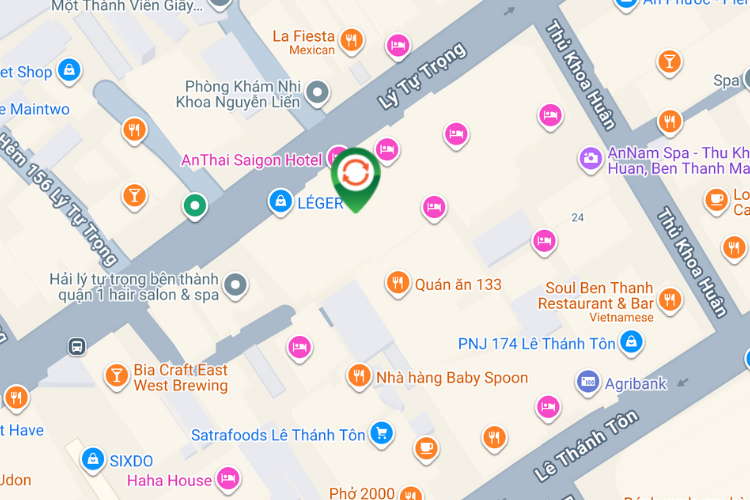Screen dimensions: 750x500
Task: Tap the green custom marker pin
Action: coord(355,174)
